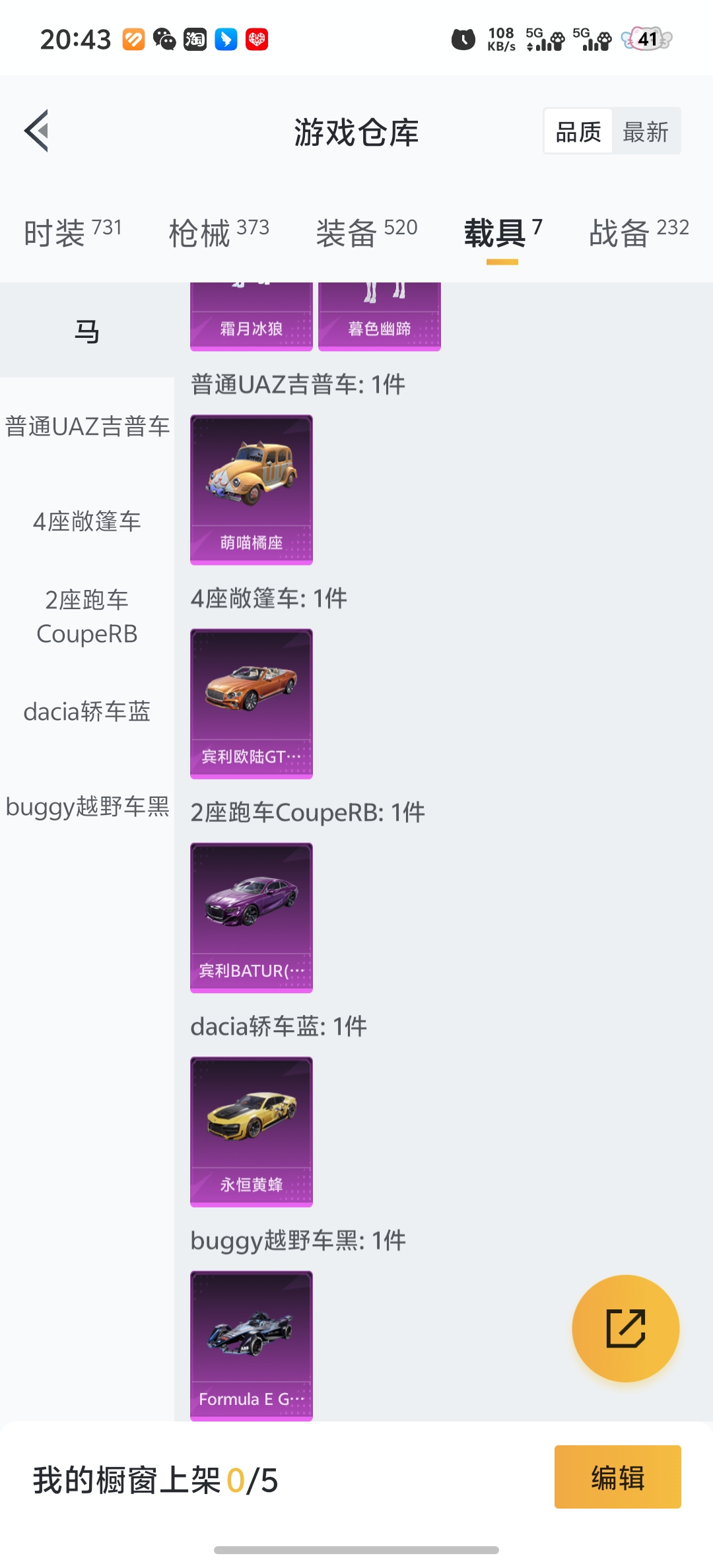Tap the red notification icon in status bar
713x1568 pixels.
coord(257,40)
